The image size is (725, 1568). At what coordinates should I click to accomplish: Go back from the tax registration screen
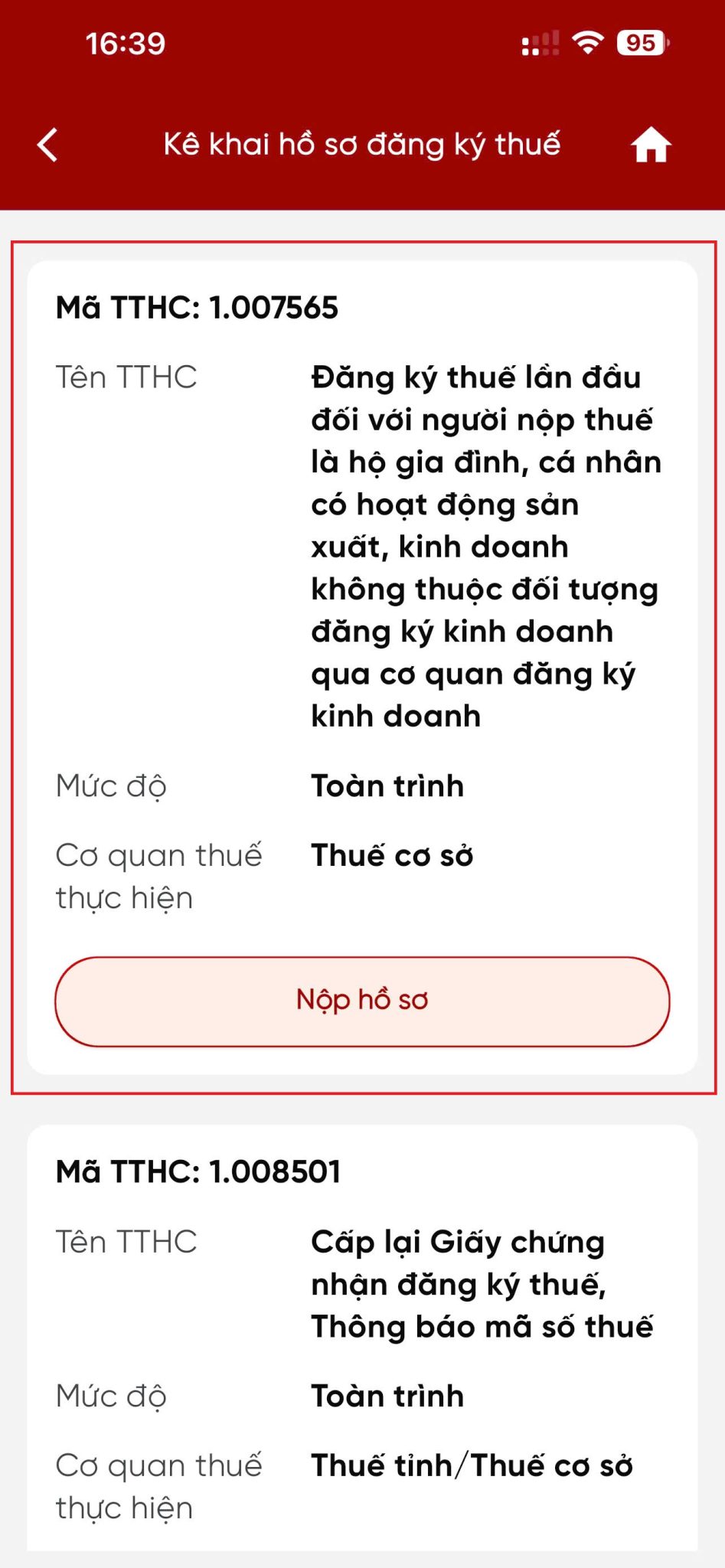coord(47,145)
